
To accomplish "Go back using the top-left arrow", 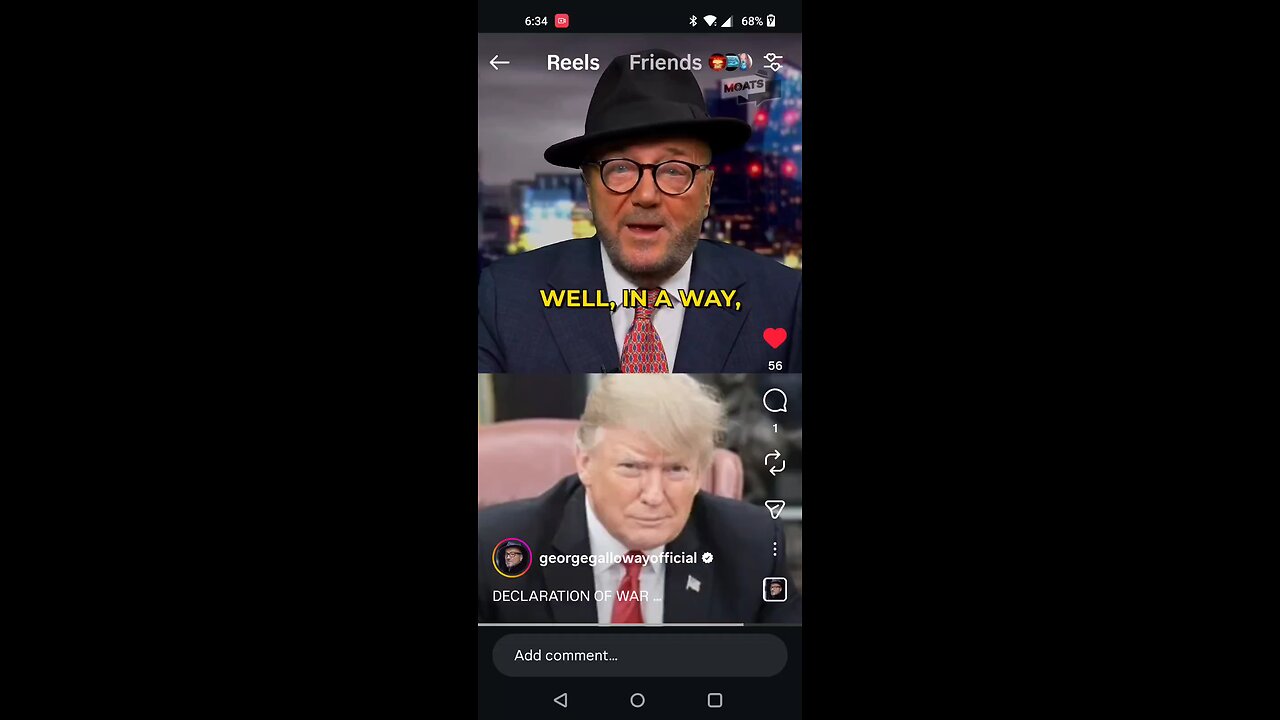I will pyautogui.click(x=499, y=63).
